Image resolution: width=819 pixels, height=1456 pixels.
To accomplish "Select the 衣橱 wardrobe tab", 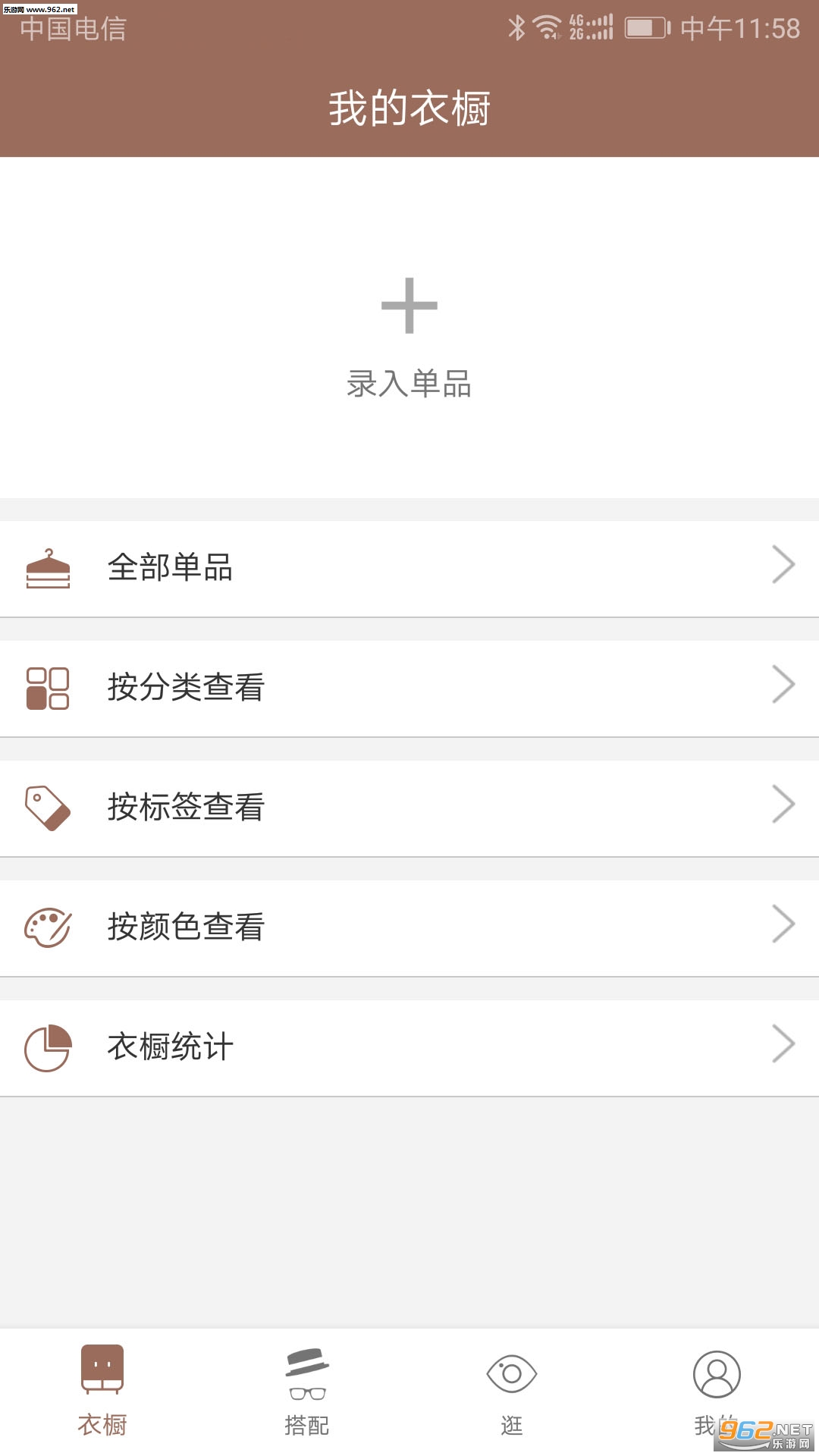I will (x=102, y=1392).
